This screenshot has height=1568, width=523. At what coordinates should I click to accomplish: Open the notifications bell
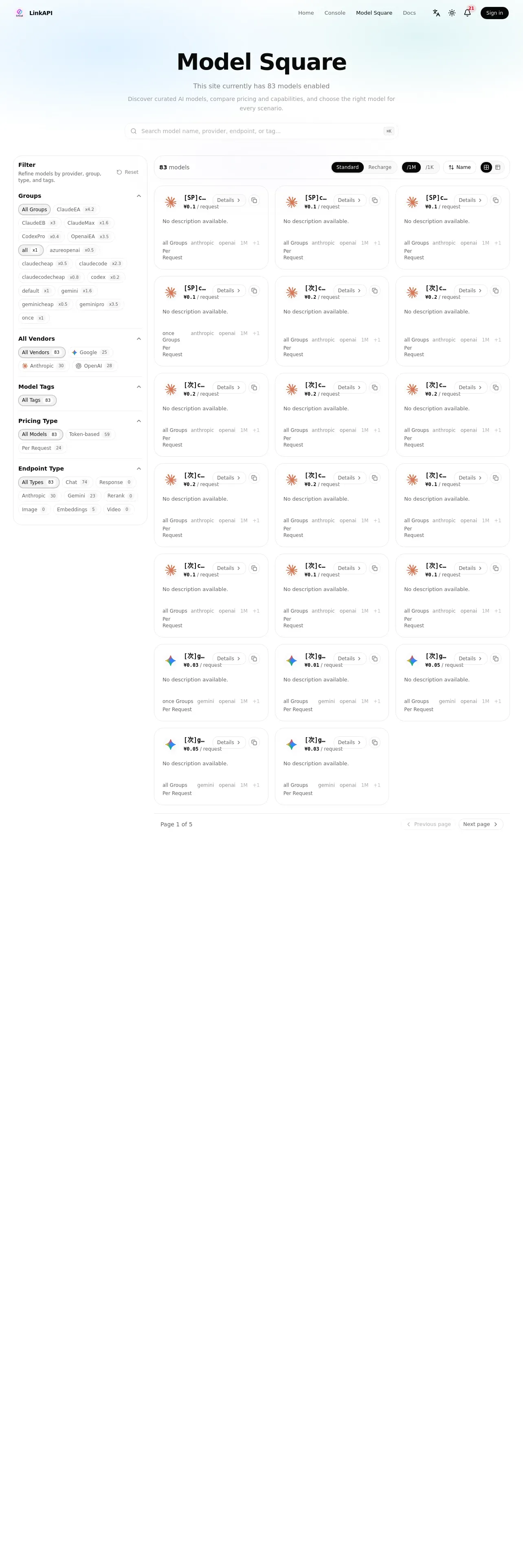(x=468, y=13)
